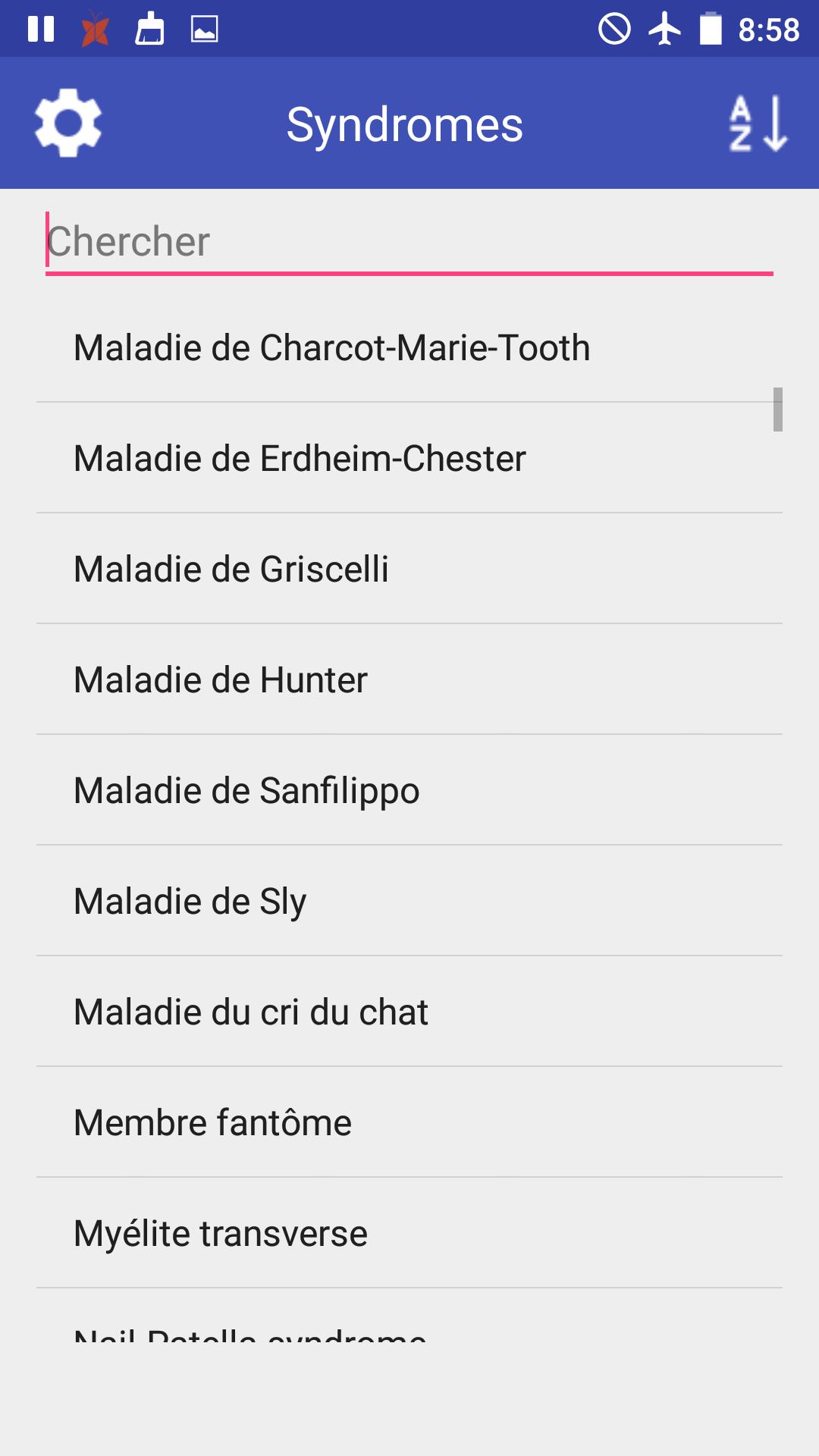Open the Maladie de Griscelli entry
The width and height of the screenshot is (819, 1456).
click(409, 569)
